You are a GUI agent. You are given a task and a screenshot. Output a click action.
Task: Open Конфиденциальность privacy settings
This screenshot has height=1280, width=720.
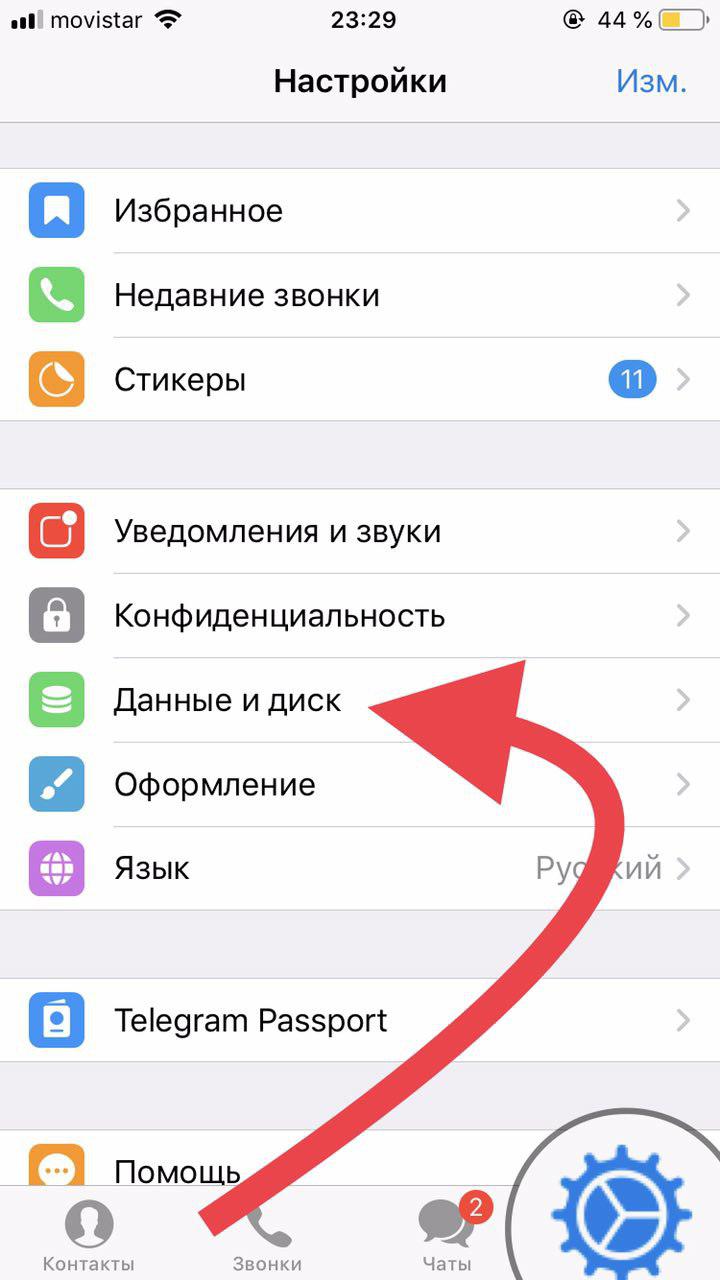pos(360,615)
